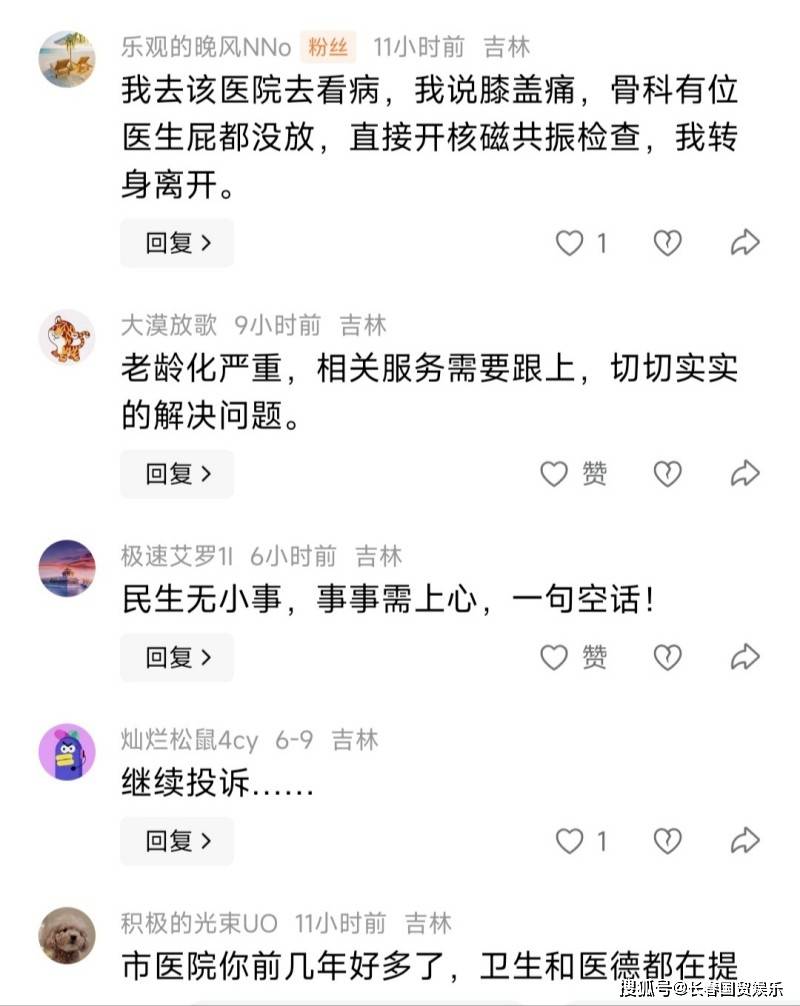The image size is (800, 1006).
Task: Reply to 极速艾罗1l's comment
Action: pyautogui.click(x=177, y=657)
